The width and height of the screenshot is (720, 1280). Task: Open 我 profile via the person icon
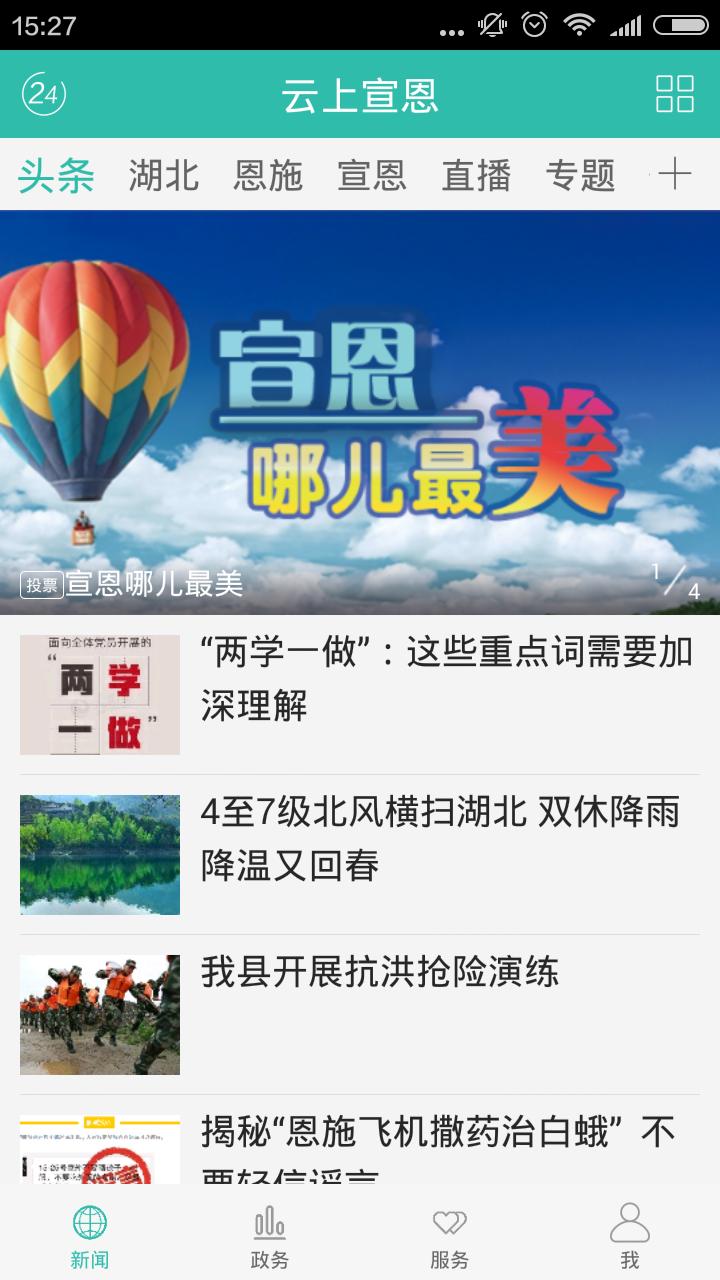[630, 1232]
